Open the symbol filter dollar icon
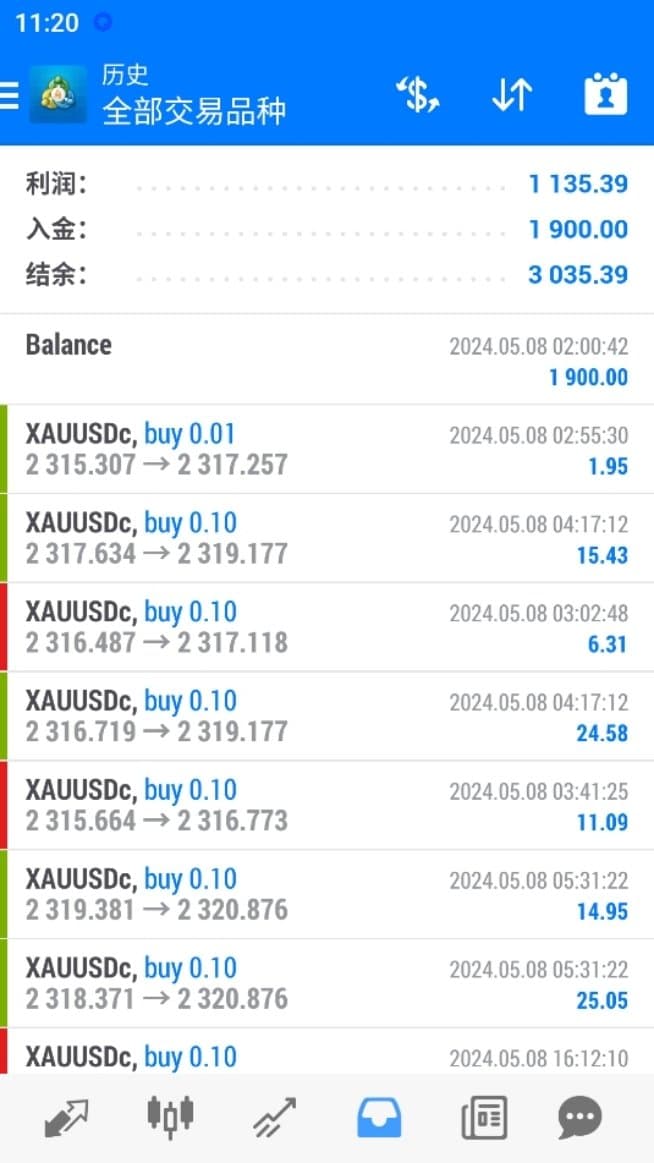Screen dimensions: 654x1163 (x=417, y=95)
